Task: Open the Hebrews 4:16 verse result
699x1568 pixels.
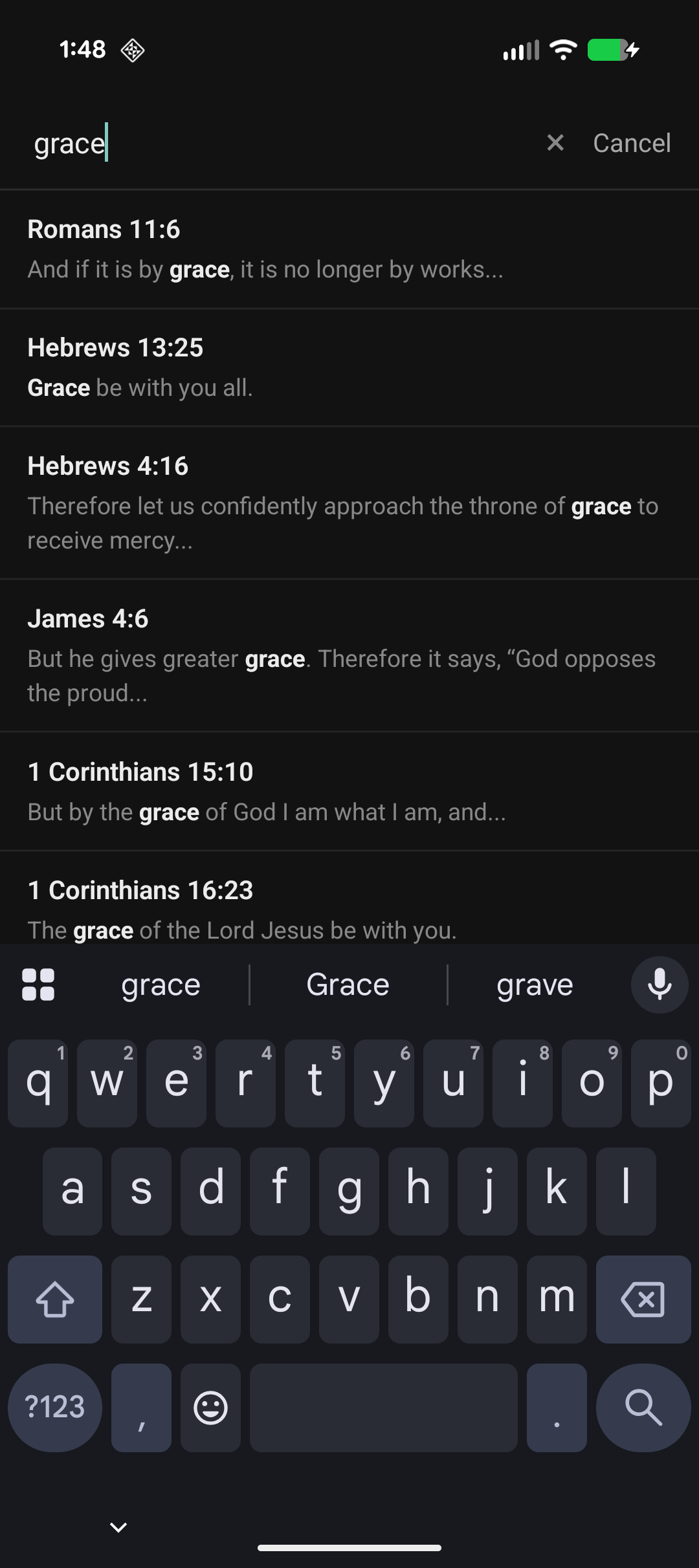Action: (349, 503)
